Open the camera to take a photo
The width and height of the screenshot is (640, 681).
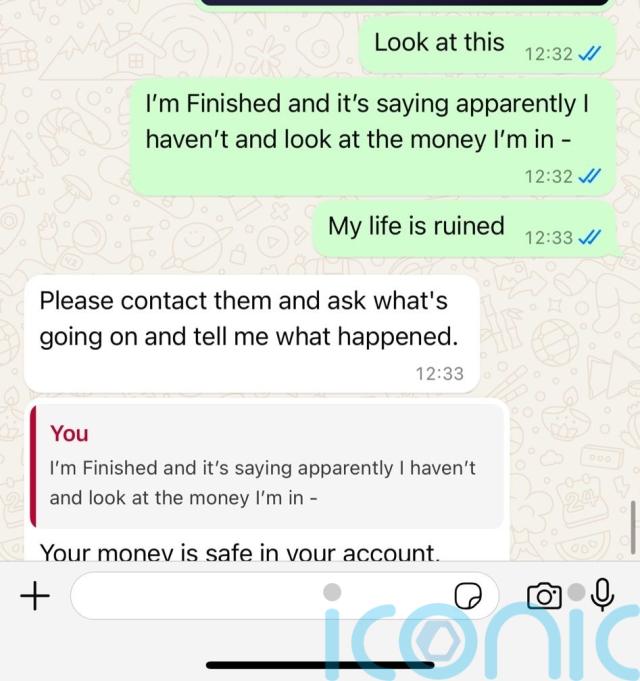pyautogui.click(x=544, y=597)
